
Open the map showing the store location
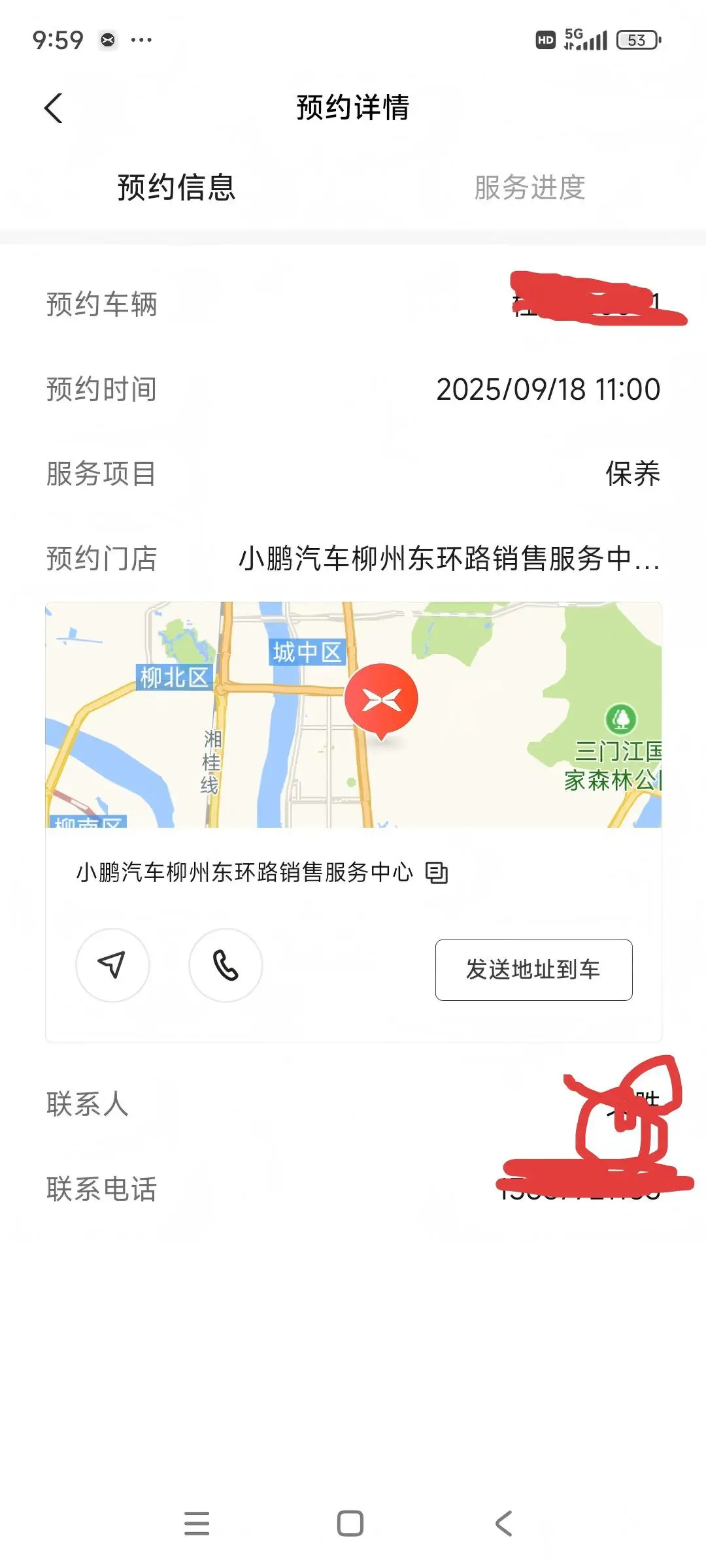coord(353,714)
